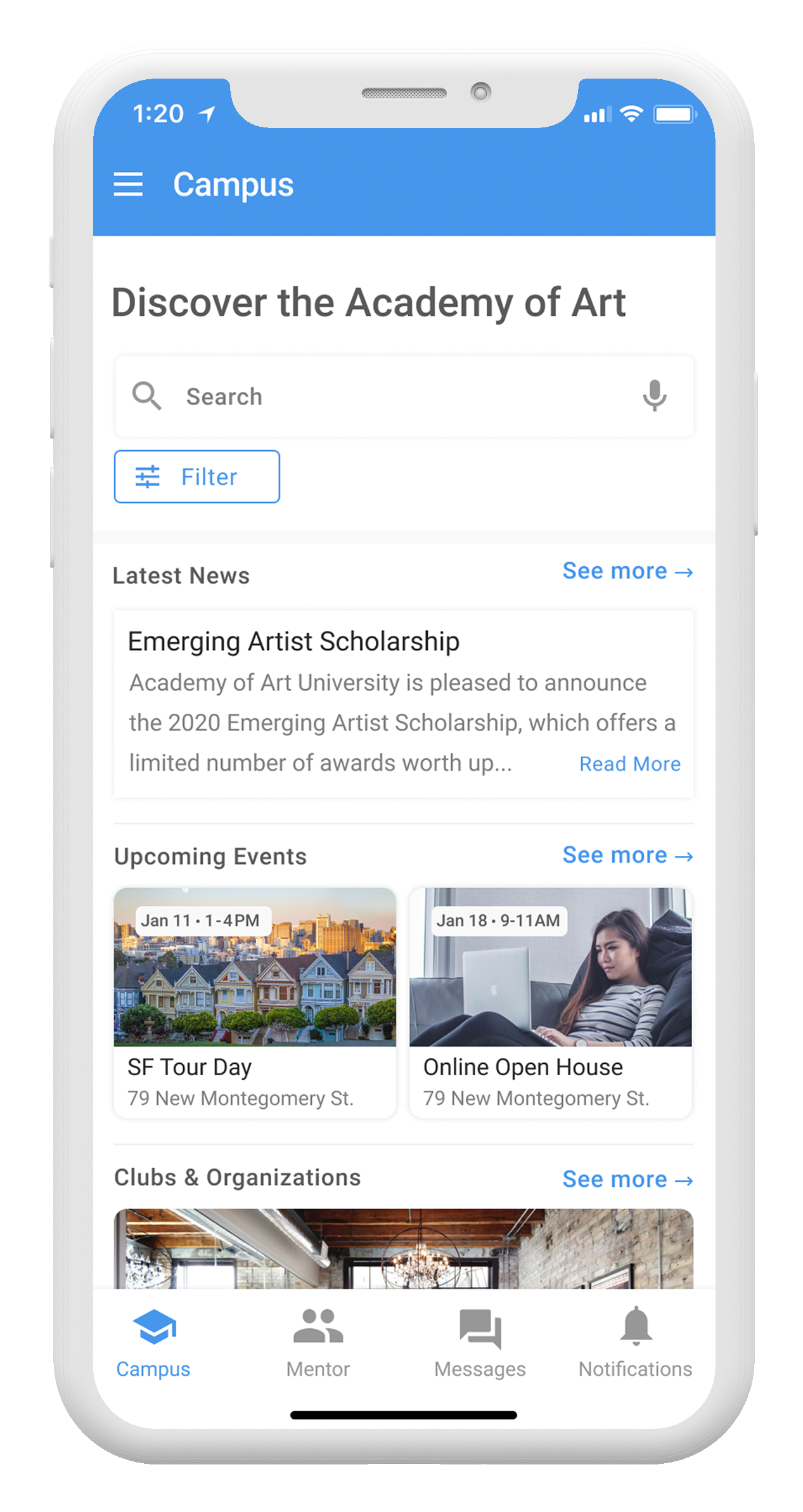Start voice search with the microphone

654,396
